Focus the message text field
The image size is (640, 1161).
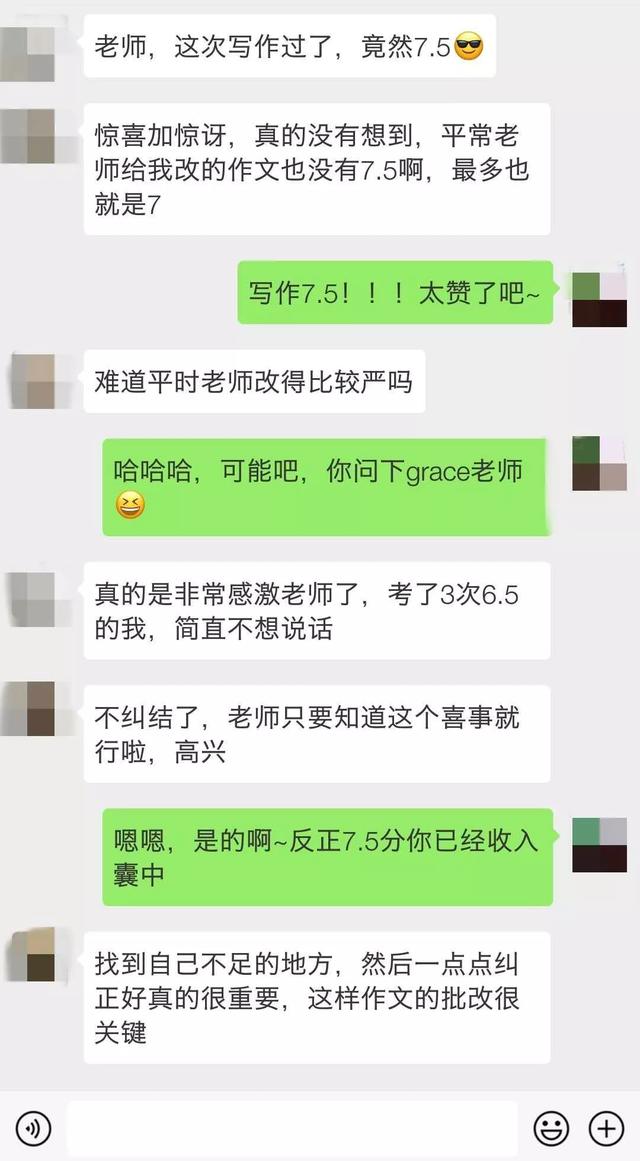292,1128
